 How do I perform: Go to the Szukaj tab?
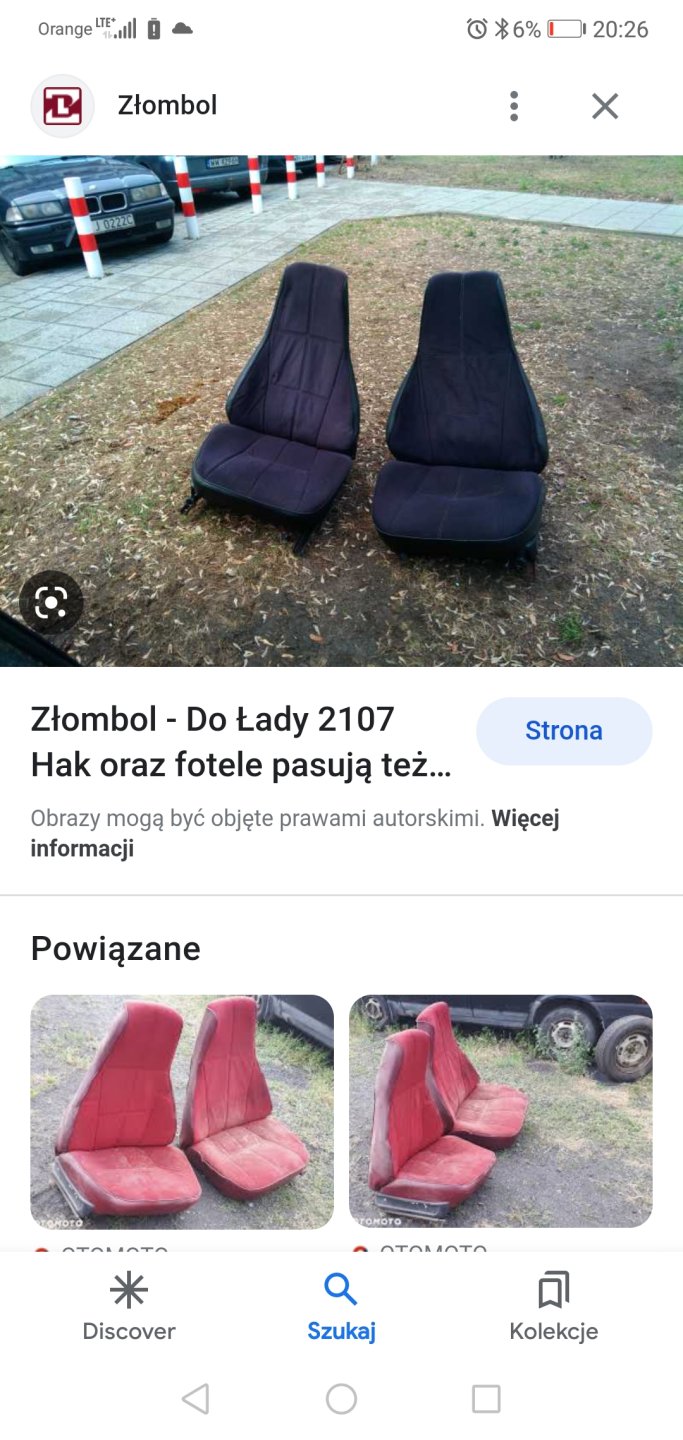coord(341,1308)
